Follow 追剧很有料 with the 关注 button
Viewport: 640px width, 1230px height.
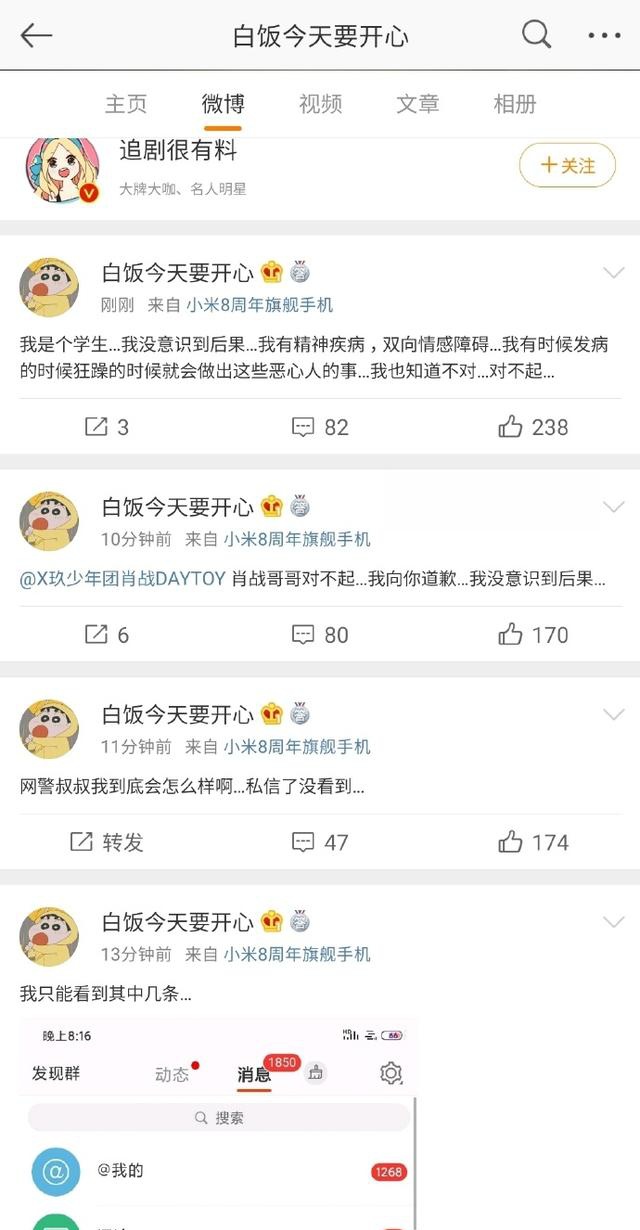point(567,165)
